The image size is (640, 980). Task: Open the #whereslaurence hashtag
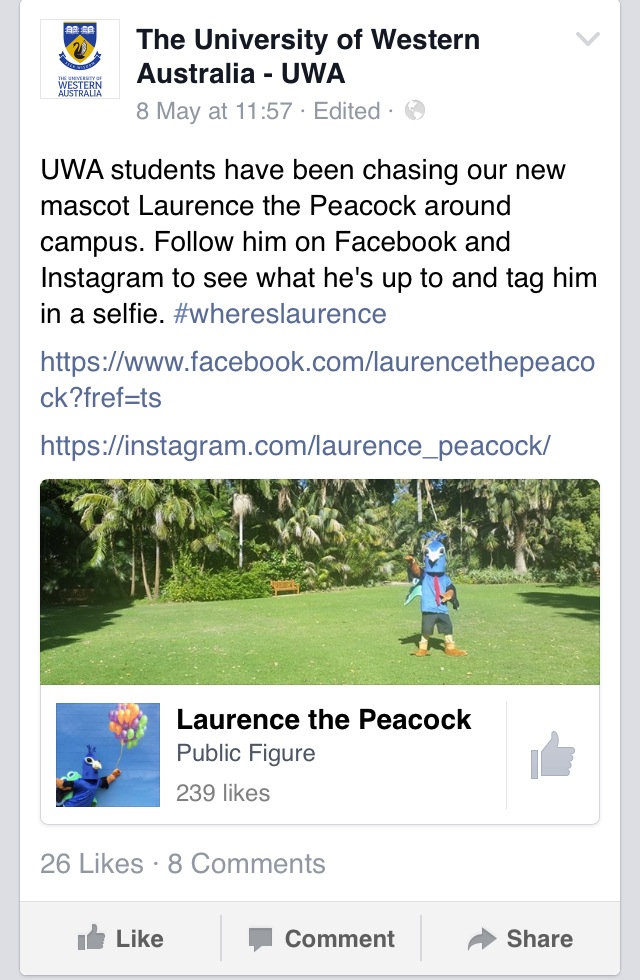click(280, 314)
